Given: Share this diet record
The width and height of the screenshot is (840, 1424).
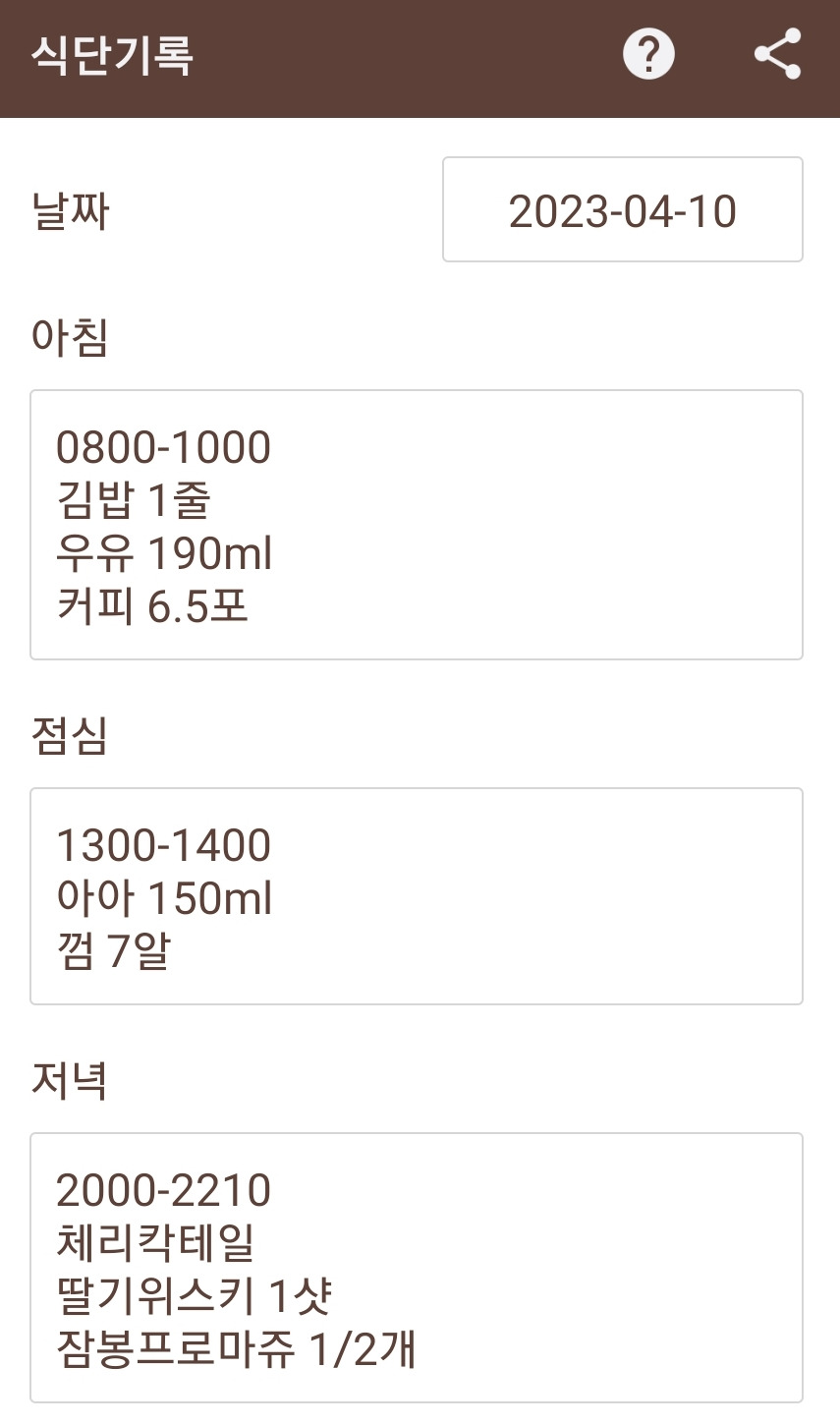Looking at the screenshot, I should click(x=777, y=54).
